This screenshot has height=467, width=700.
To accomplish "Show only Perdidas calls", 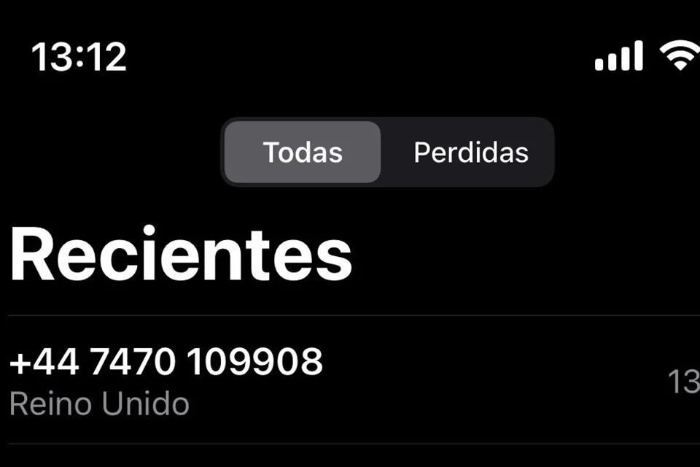I will click(470, 152).
